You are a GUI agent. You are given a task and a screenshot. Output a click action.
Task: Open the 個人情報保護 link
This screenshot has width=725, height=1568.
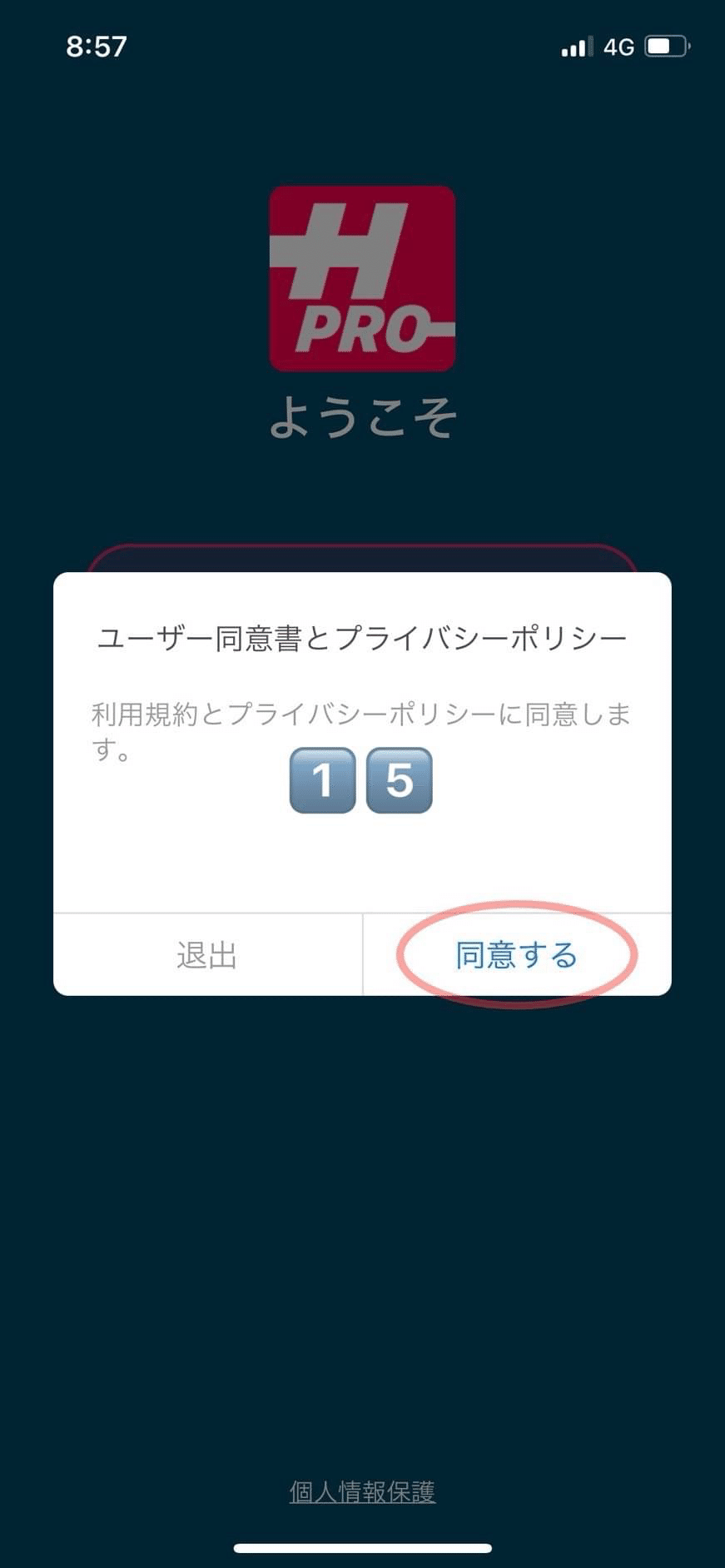coord(362,1491)
